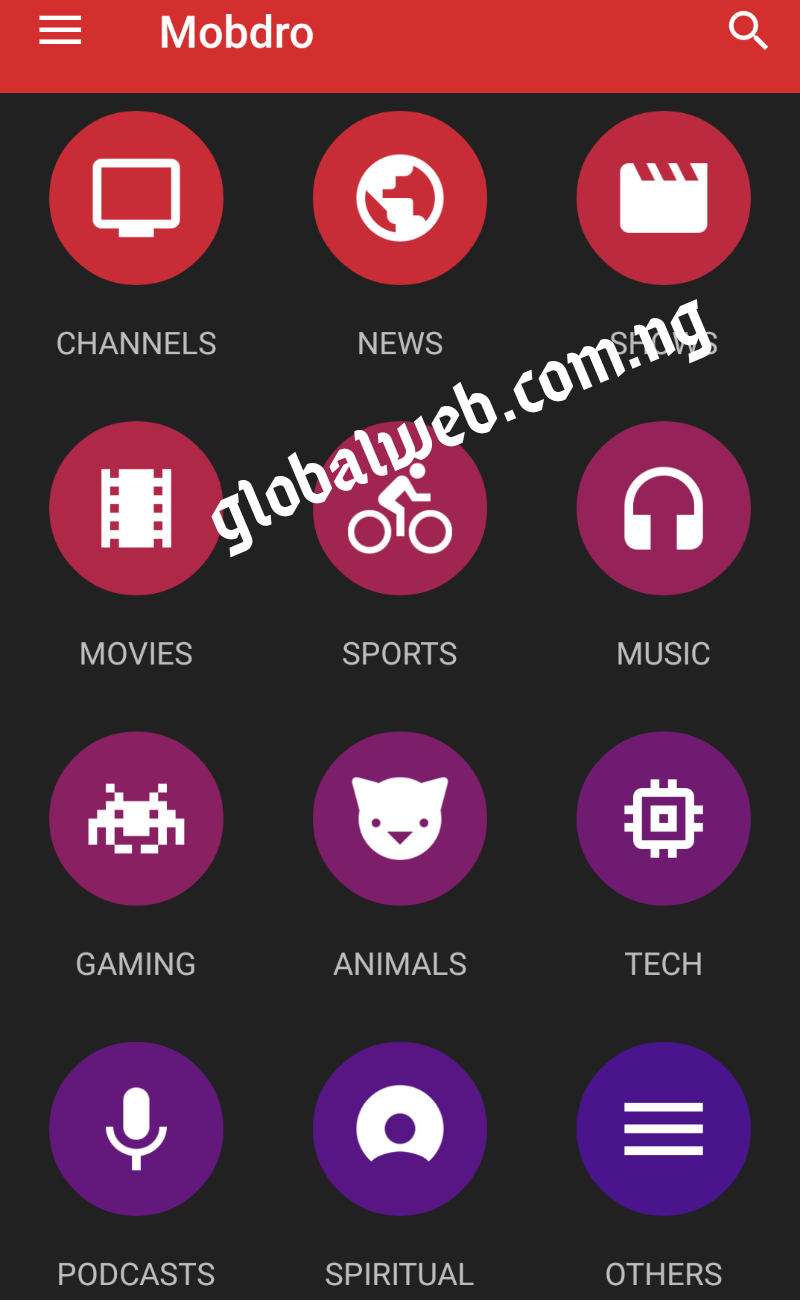Open the Animals category
Screen dimensions: 800x1300
(400, 818)
